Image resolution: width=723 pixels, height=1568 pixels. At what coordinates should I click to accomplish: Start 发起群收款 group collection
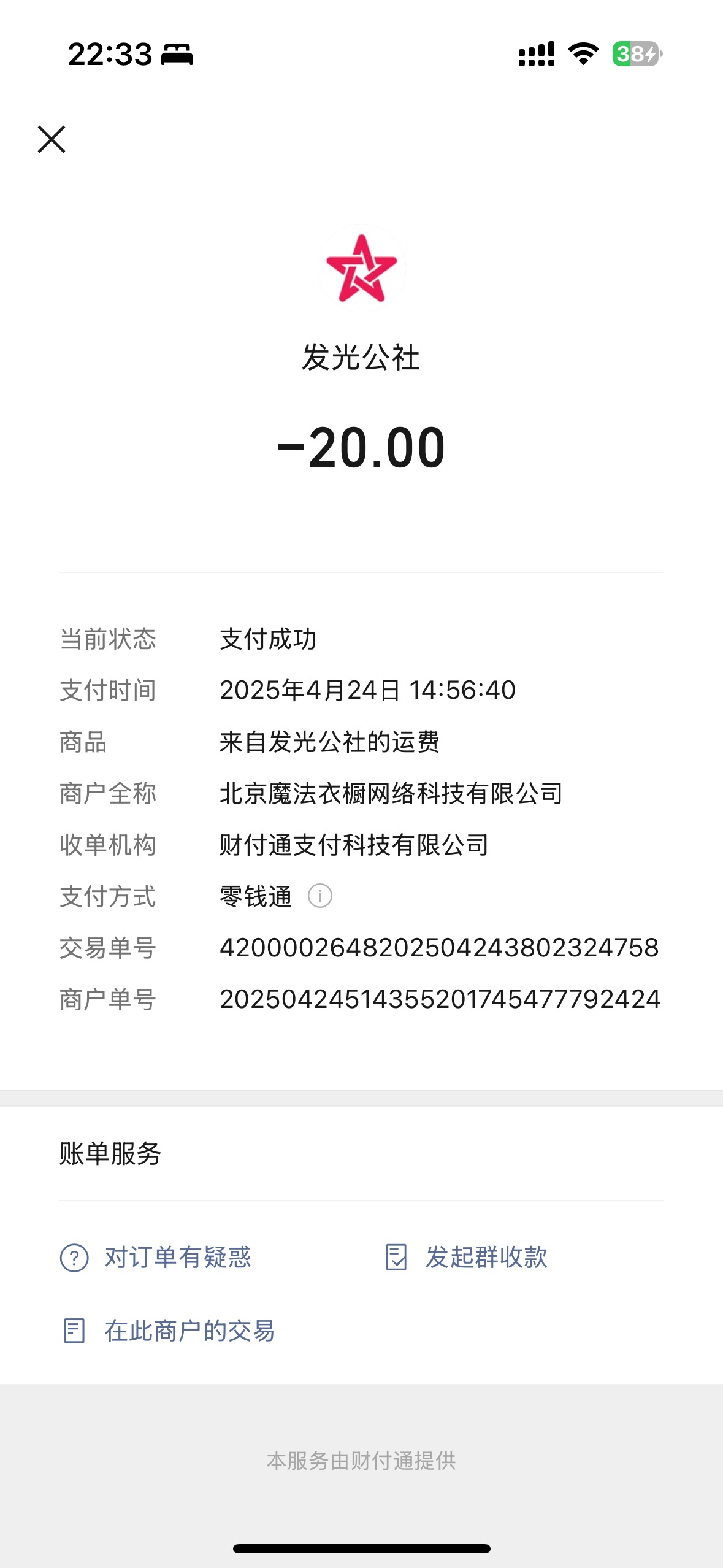[x=466, y=1257]
